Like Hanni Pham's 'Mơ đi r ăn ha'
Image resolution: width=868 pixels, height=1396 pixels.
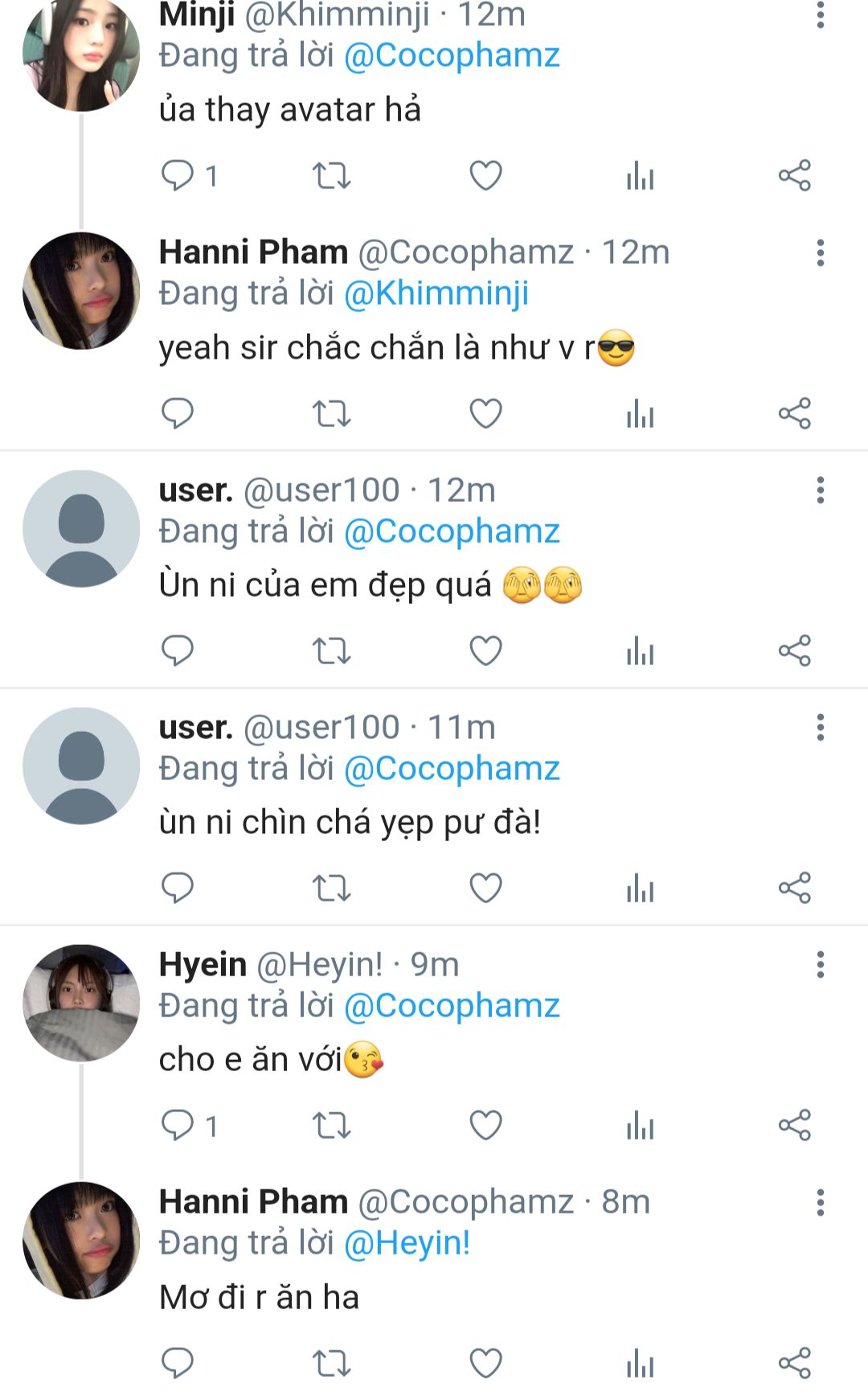pyautogui.click(x=485, y=1363)
